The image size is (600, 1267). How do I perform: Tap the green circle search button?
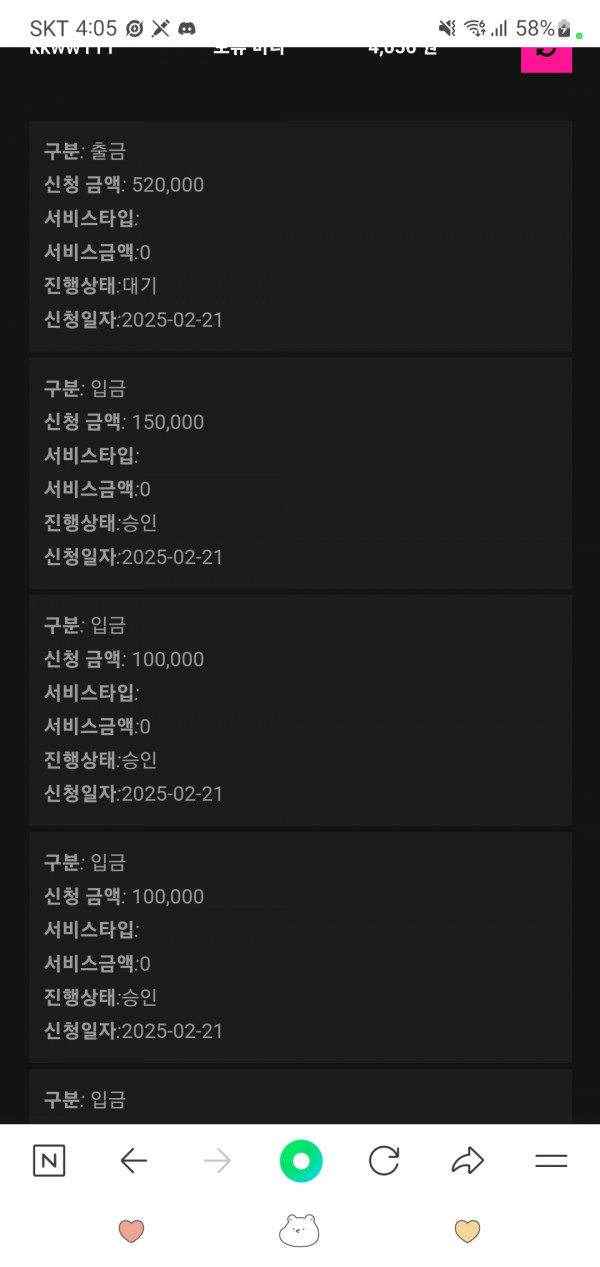(301, 1161)
